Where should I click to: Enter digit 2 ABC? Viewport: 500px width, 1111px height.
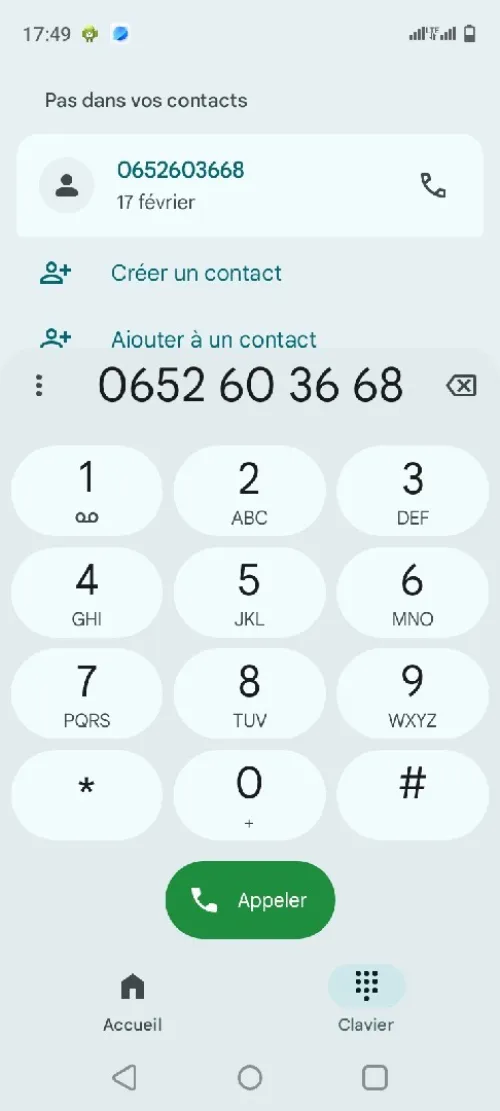click(x=249, y=490)
